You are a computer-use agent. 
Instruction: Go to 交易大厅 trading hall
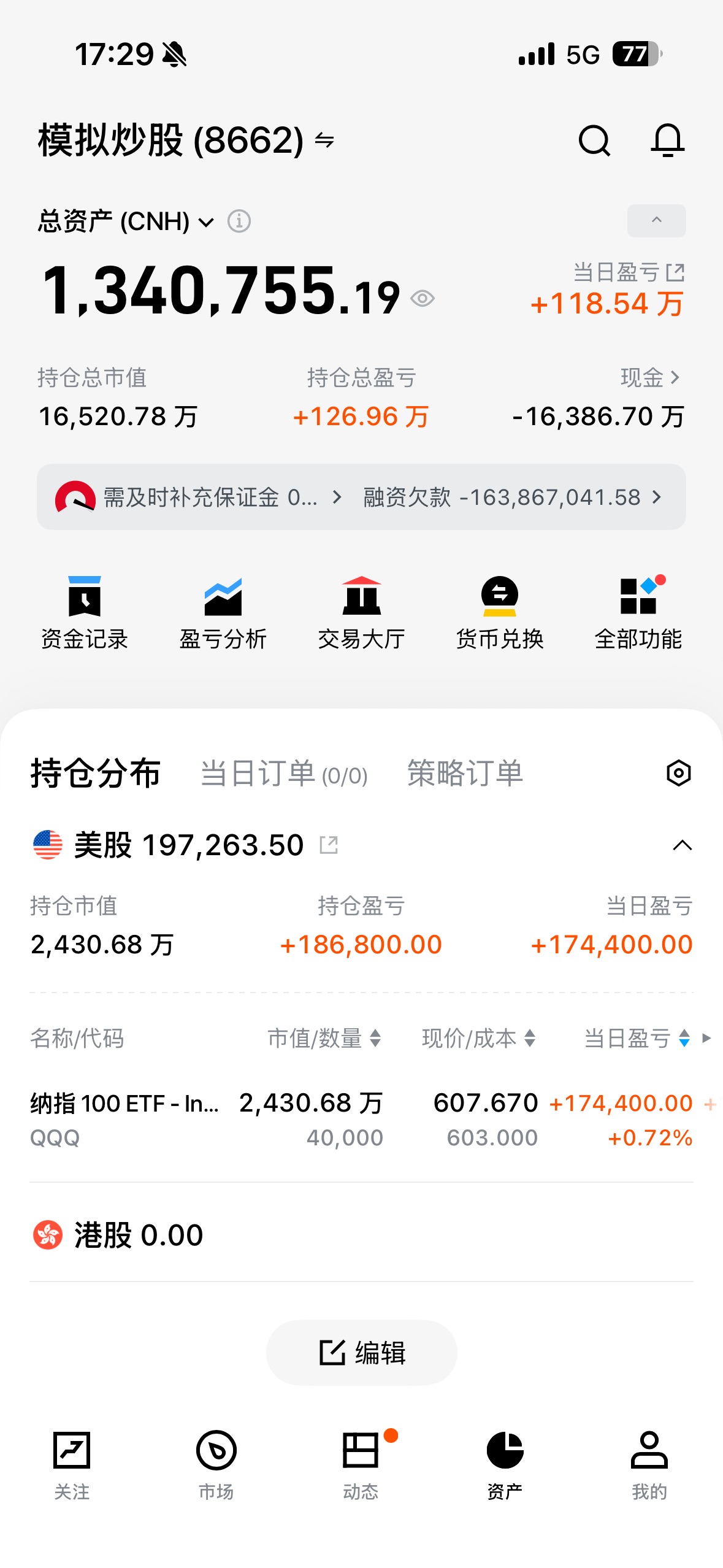coord(361,613)
